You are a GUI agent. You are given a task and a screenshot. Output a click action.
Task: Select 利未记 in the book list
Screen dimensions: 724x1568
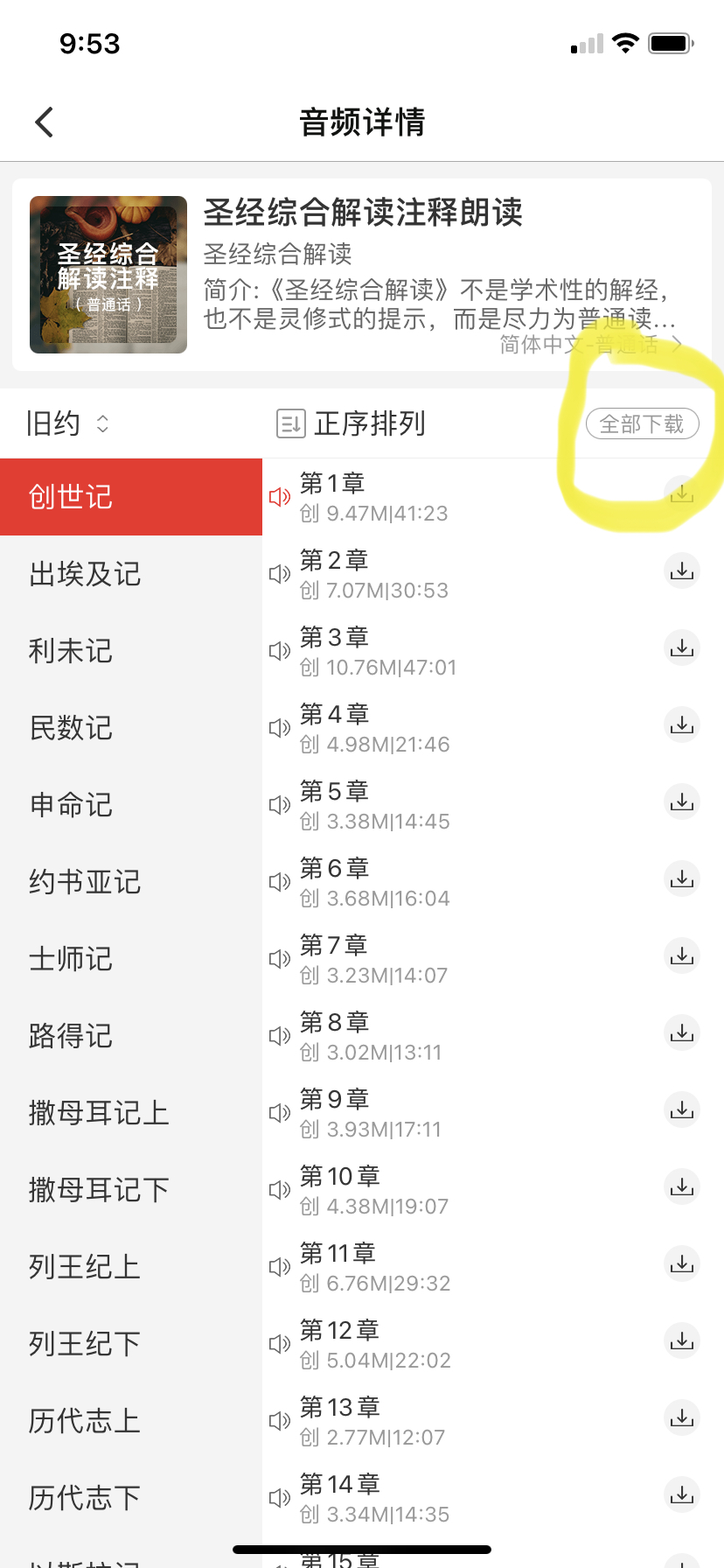pos(71,651)
